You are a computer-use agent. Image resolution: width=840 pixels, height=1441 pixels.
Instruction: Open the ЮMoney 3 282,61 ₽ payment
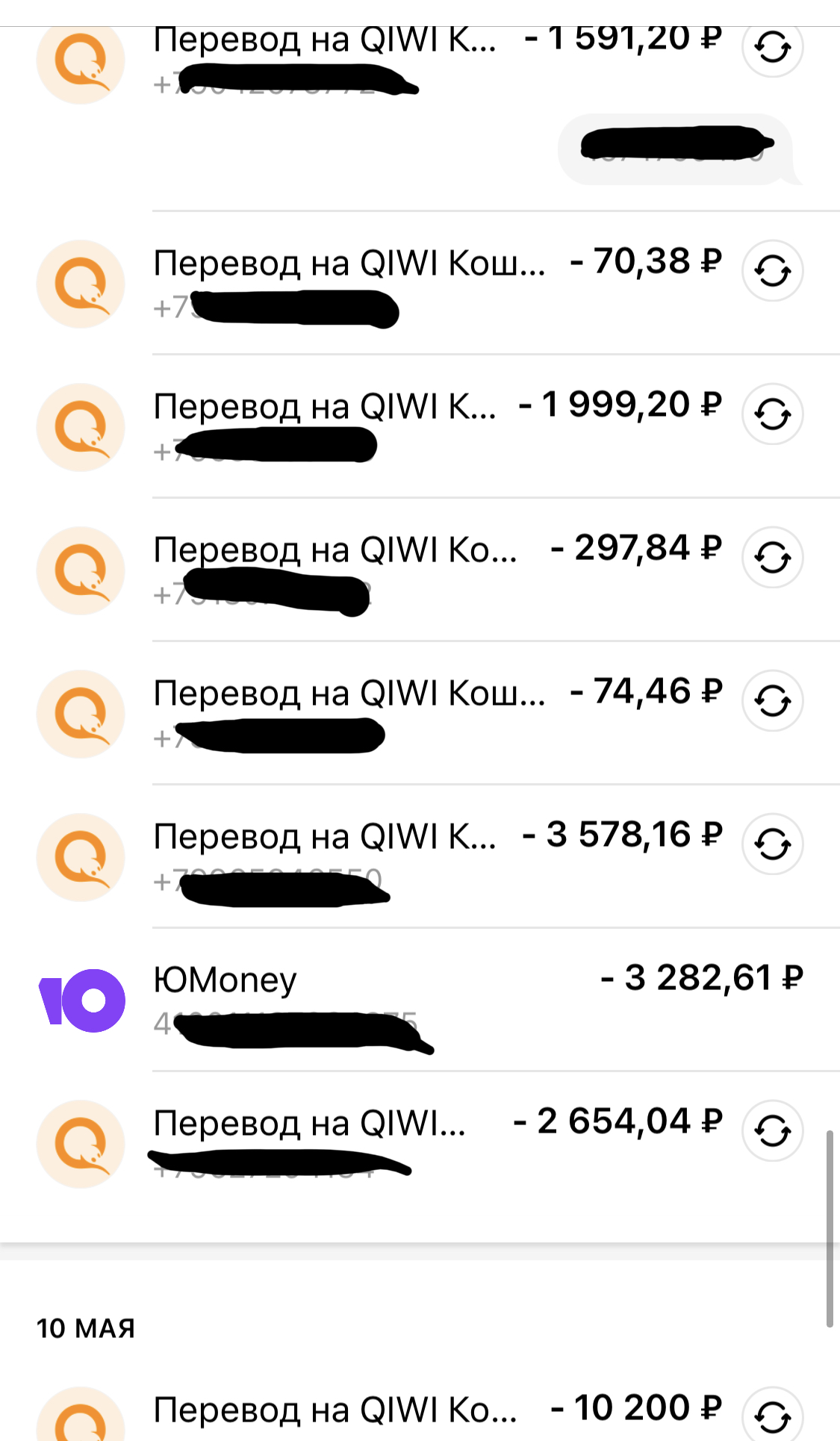click(x=420, y=1000)
